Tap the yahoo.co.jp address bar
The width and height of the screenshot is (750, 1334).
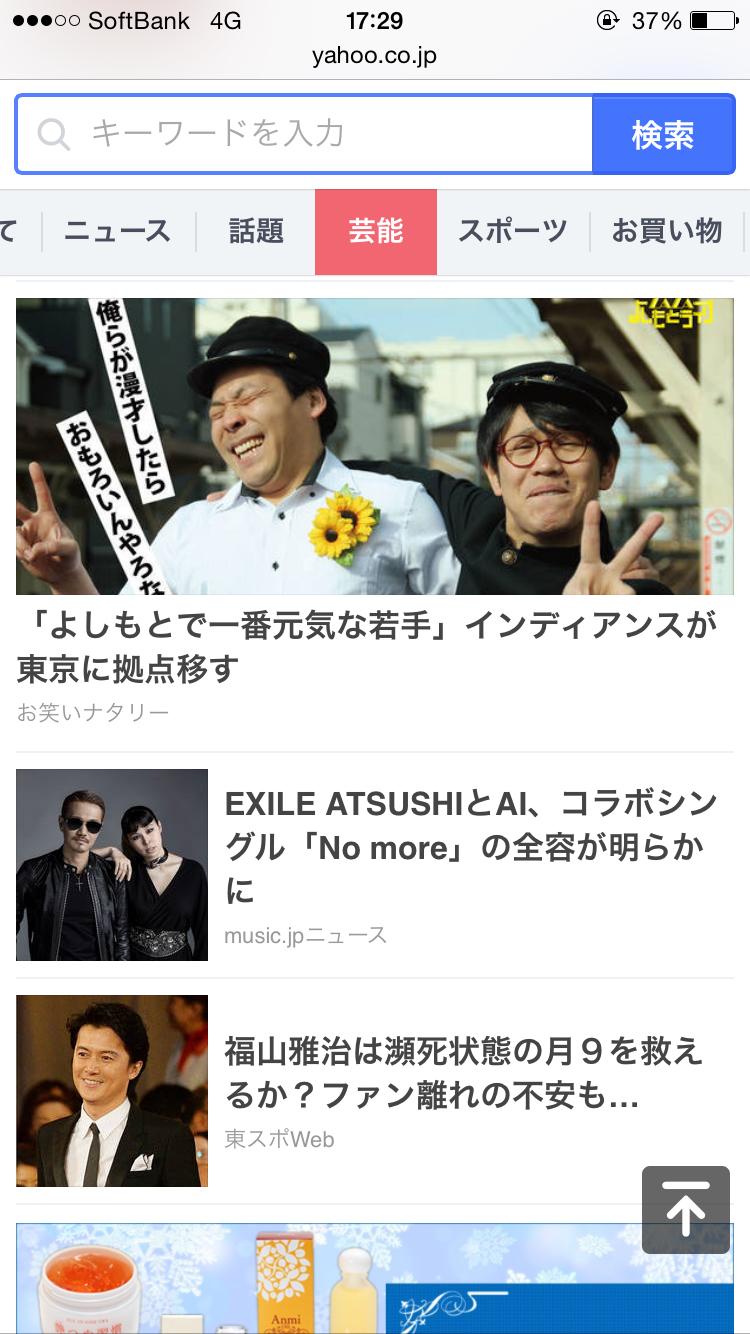pyautogui.click(x=374, y=56)
